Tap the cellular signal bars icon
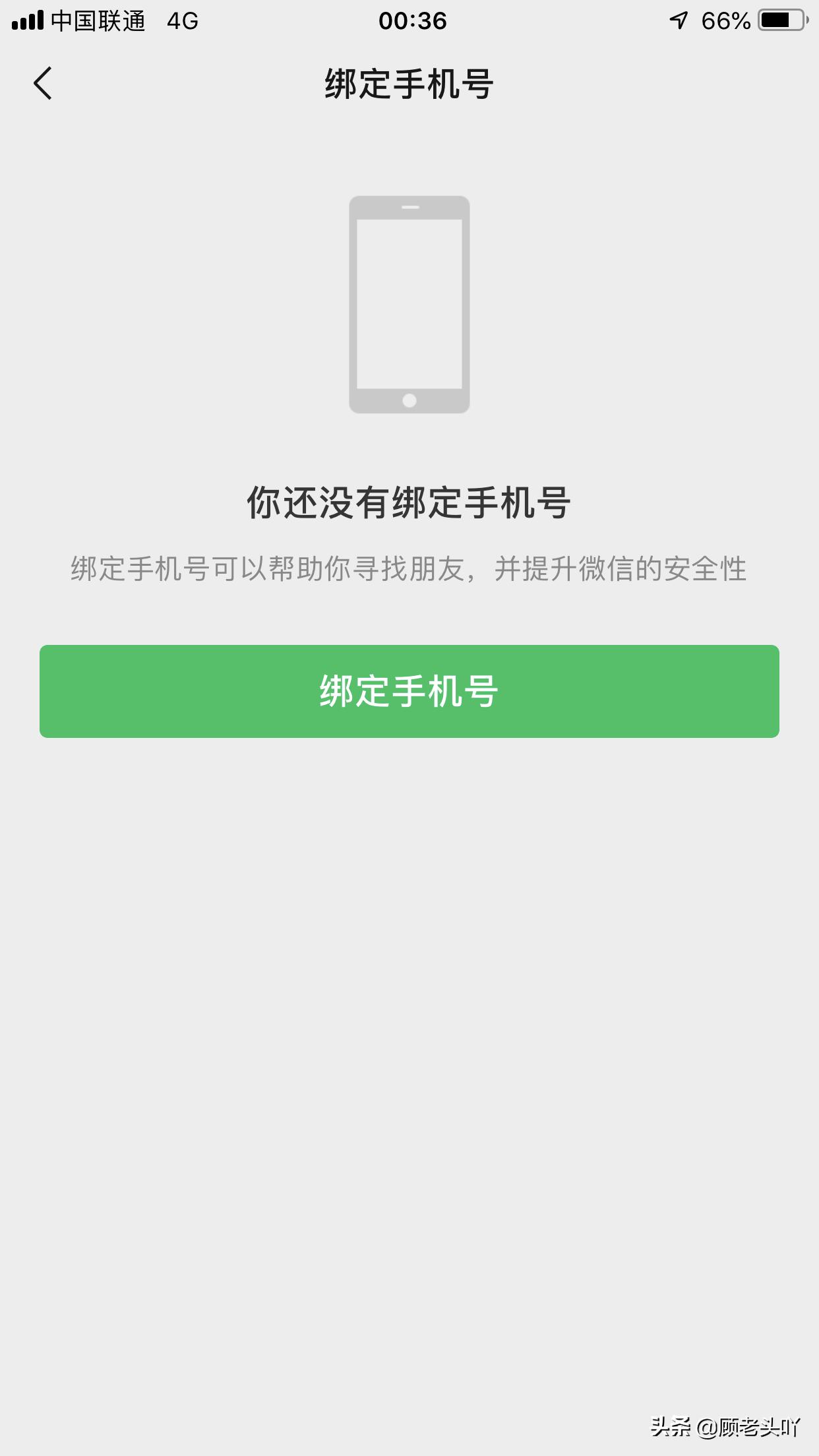 pos(28,20)
